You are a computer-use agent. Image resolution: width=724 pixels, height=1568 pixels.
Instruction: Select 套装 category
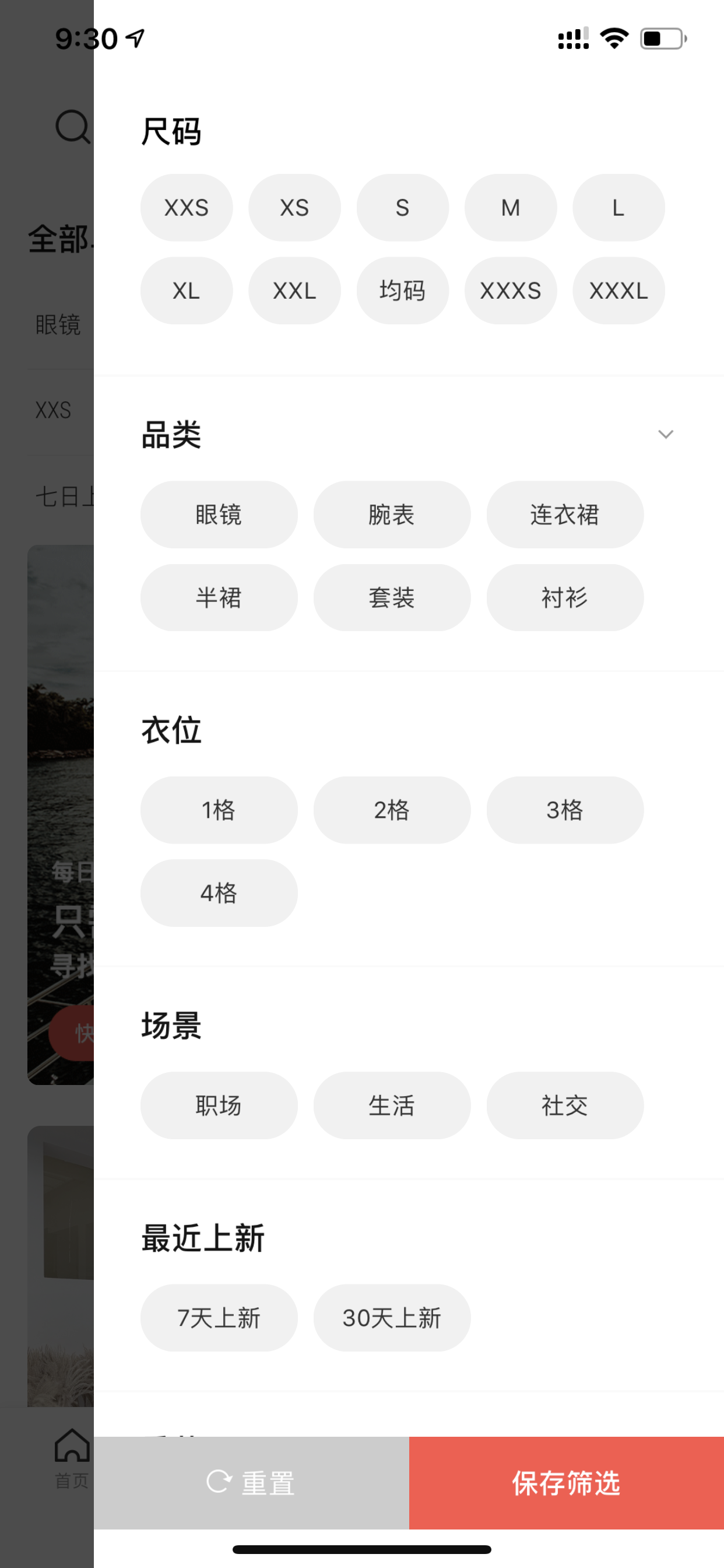(x=392, y=597)
